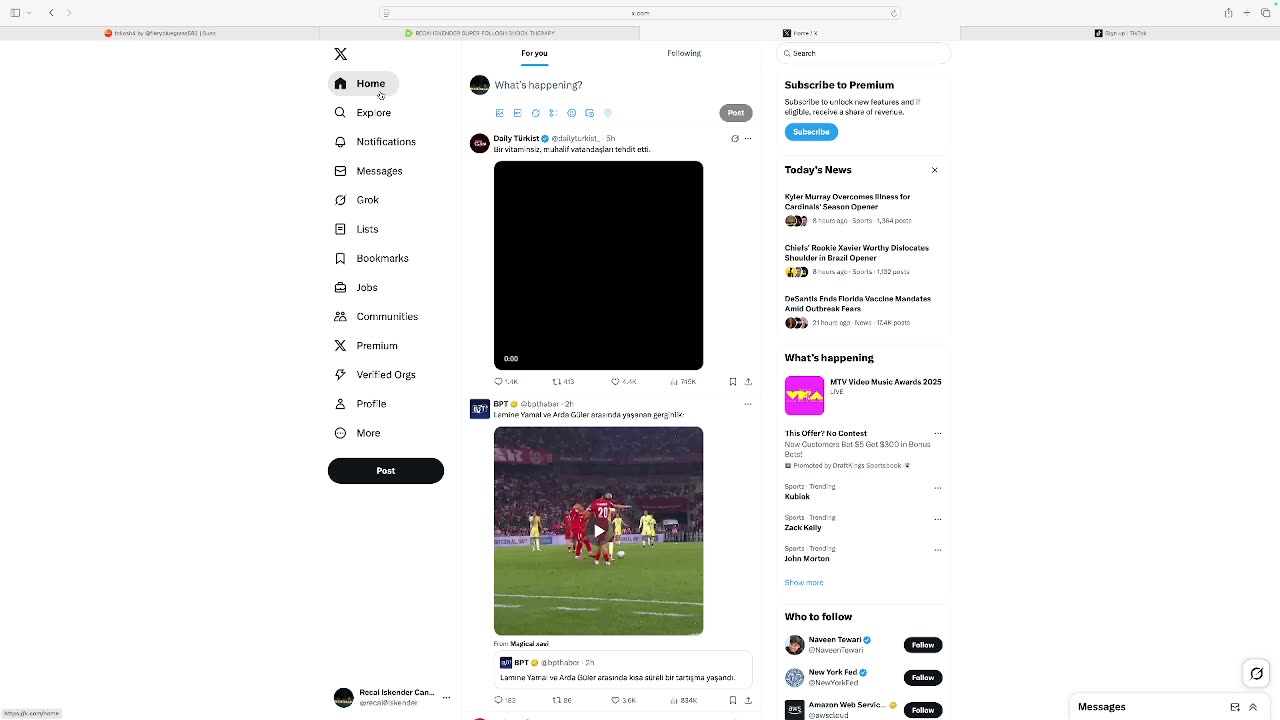Open Notifications from the sidebar
The height and width of the screenshot is (720, 1280).
coord(385,142)
